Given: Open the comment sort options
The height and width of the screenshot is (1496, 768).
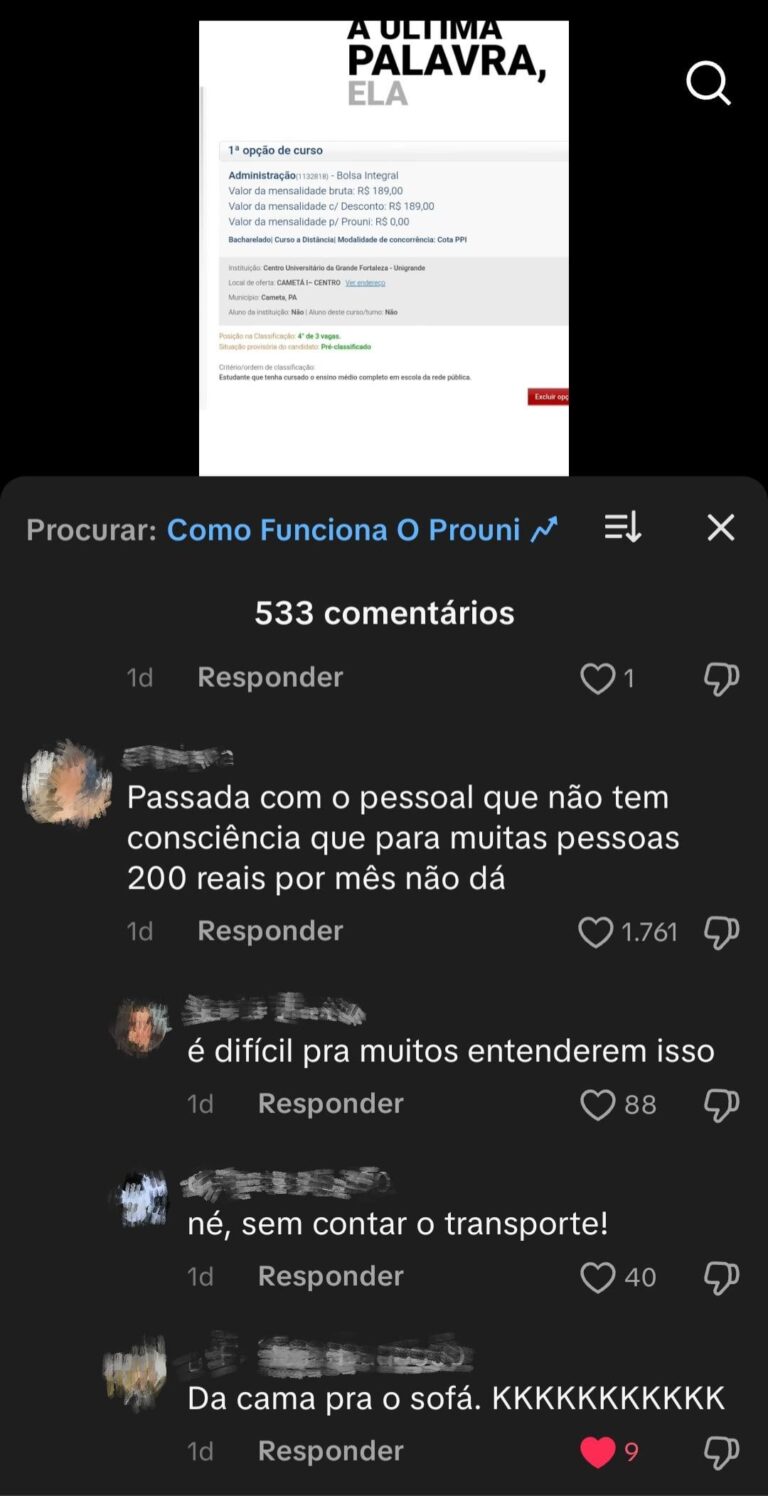Looking at the screenshot, I should tap(622, 527).
